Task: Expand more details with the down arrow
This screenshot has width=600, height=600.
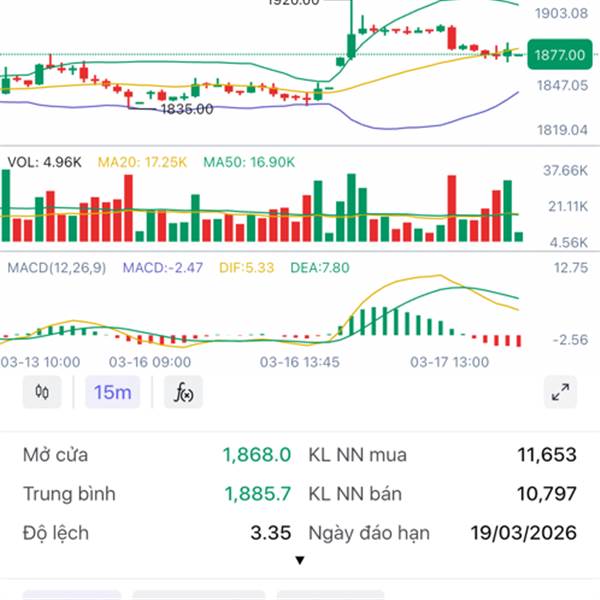Action: pyautogui.click(x=299, y=560)
